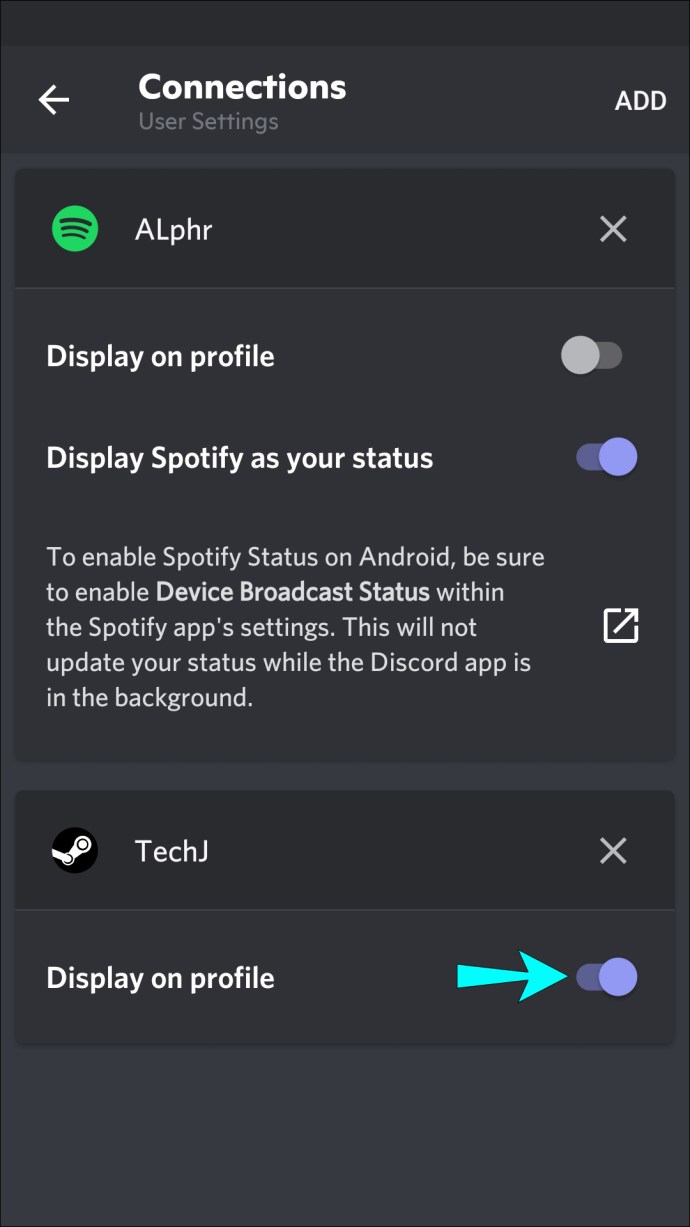Disable Display on profile for Steam

coord(606,977)
